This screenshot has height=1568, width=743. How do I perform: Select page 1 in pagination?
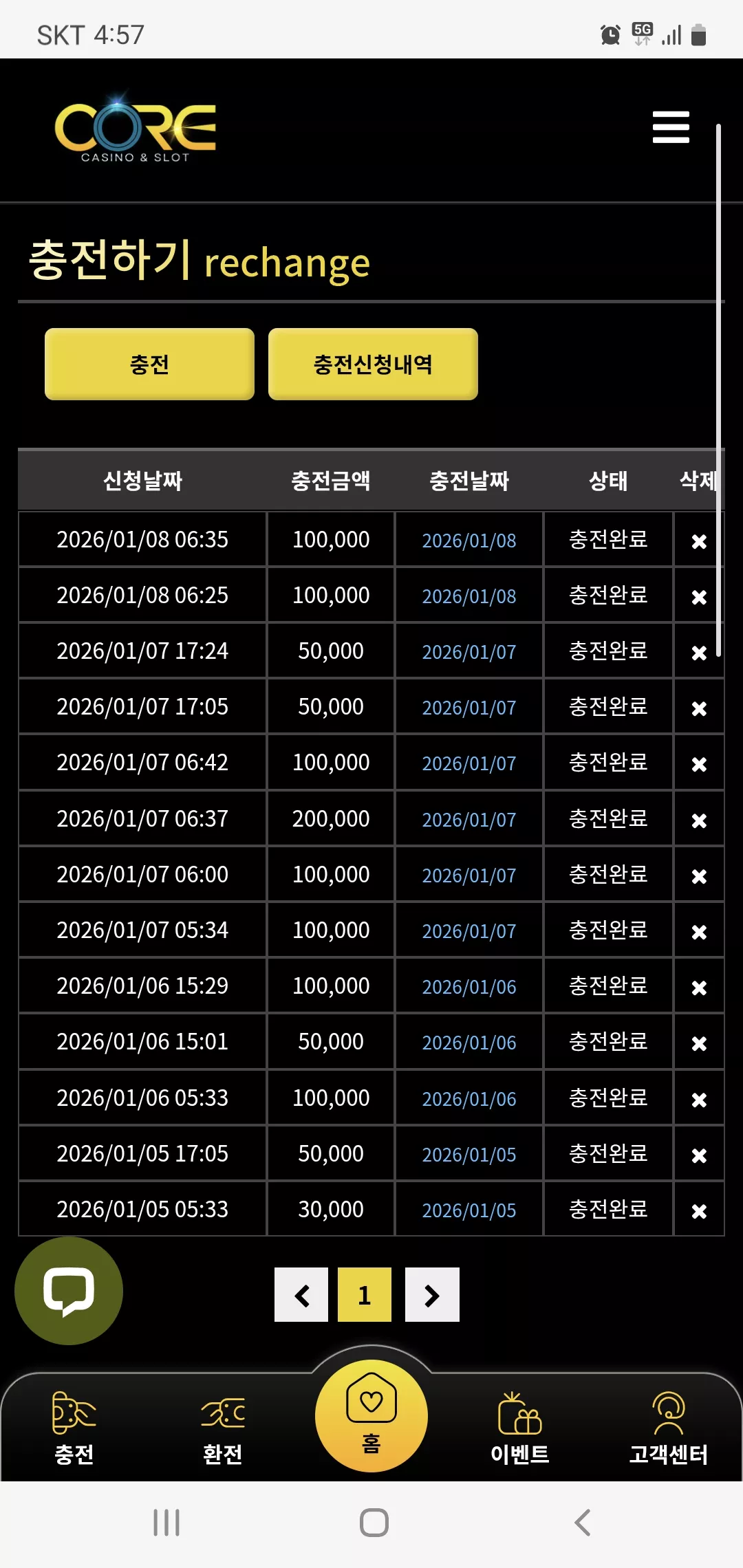tap(365, 1295)
